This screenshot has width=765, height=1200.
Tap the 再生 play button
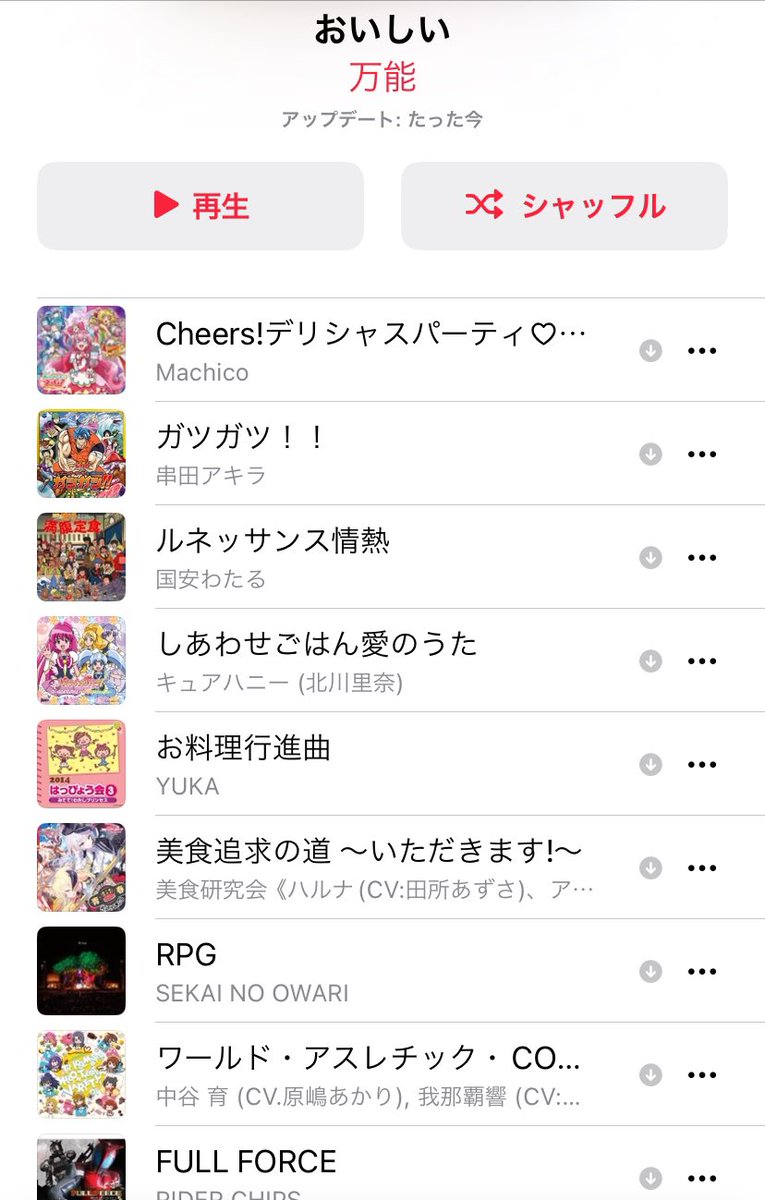pyautogui.click(x=200, y=206)
